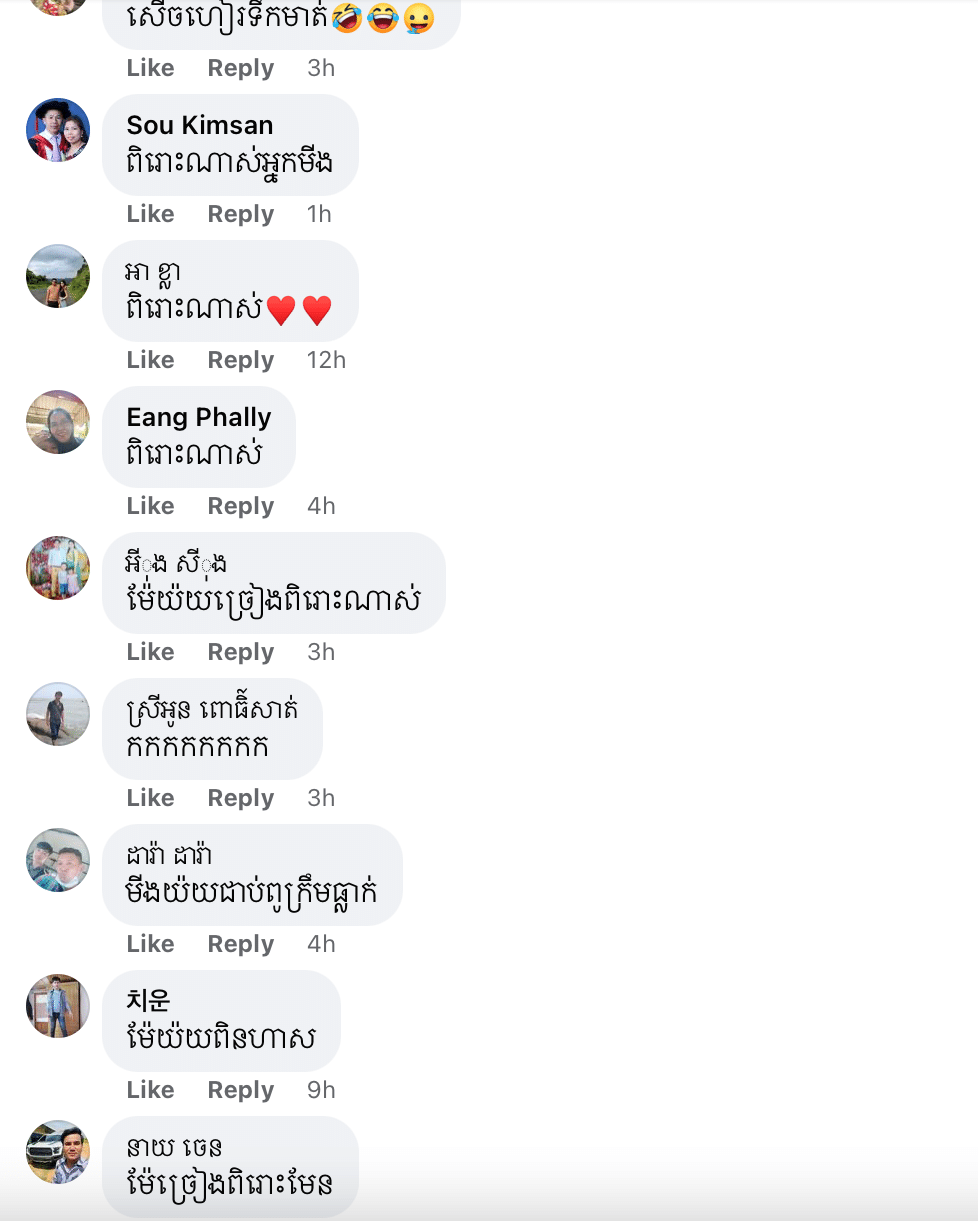Like អ៊ីង ស៊ីង's comment

(x=150, y=652)
